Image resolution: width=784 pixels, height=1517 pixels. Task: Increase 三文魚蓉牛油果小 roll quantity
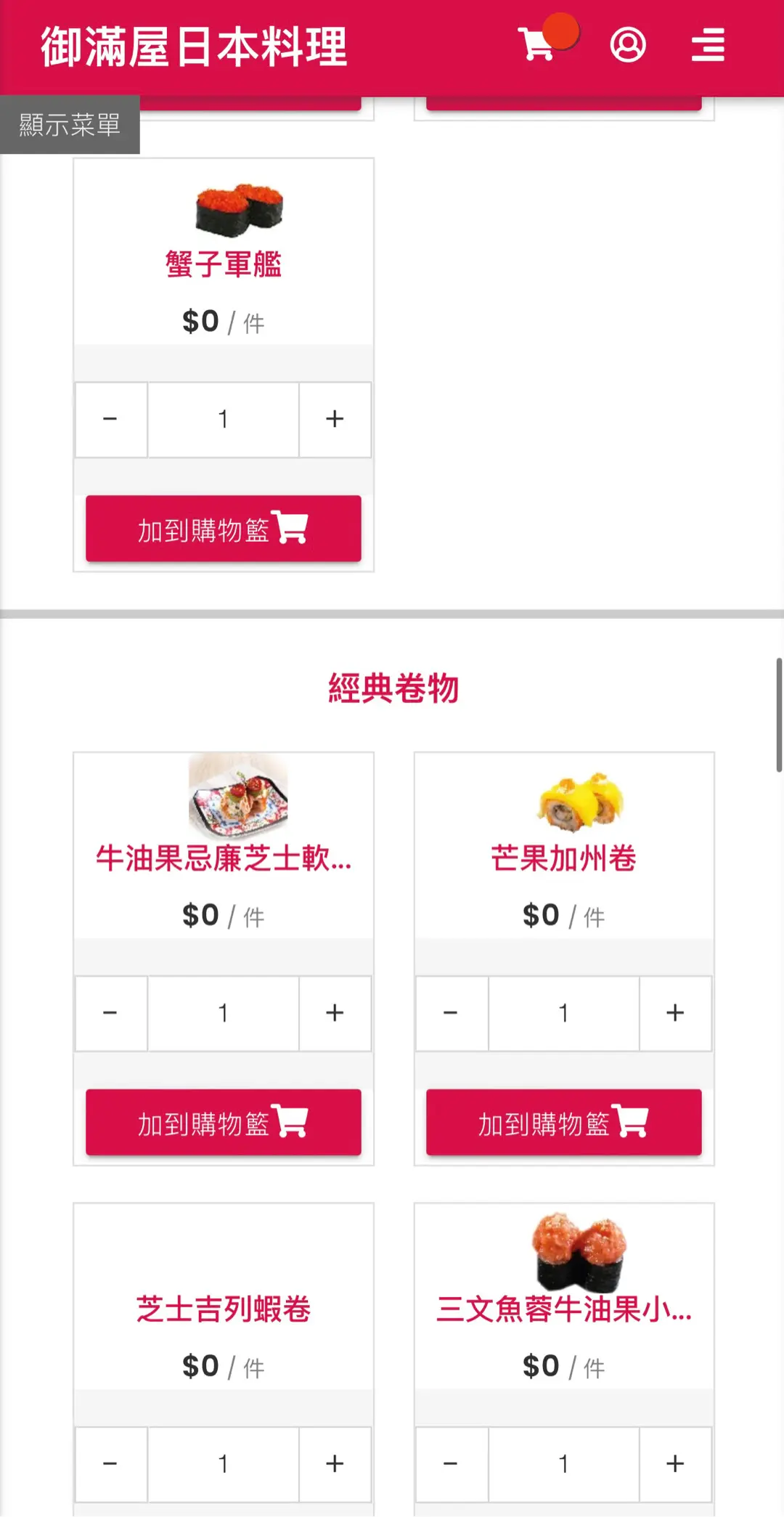pyautogui.click(x=675, y=1464)
